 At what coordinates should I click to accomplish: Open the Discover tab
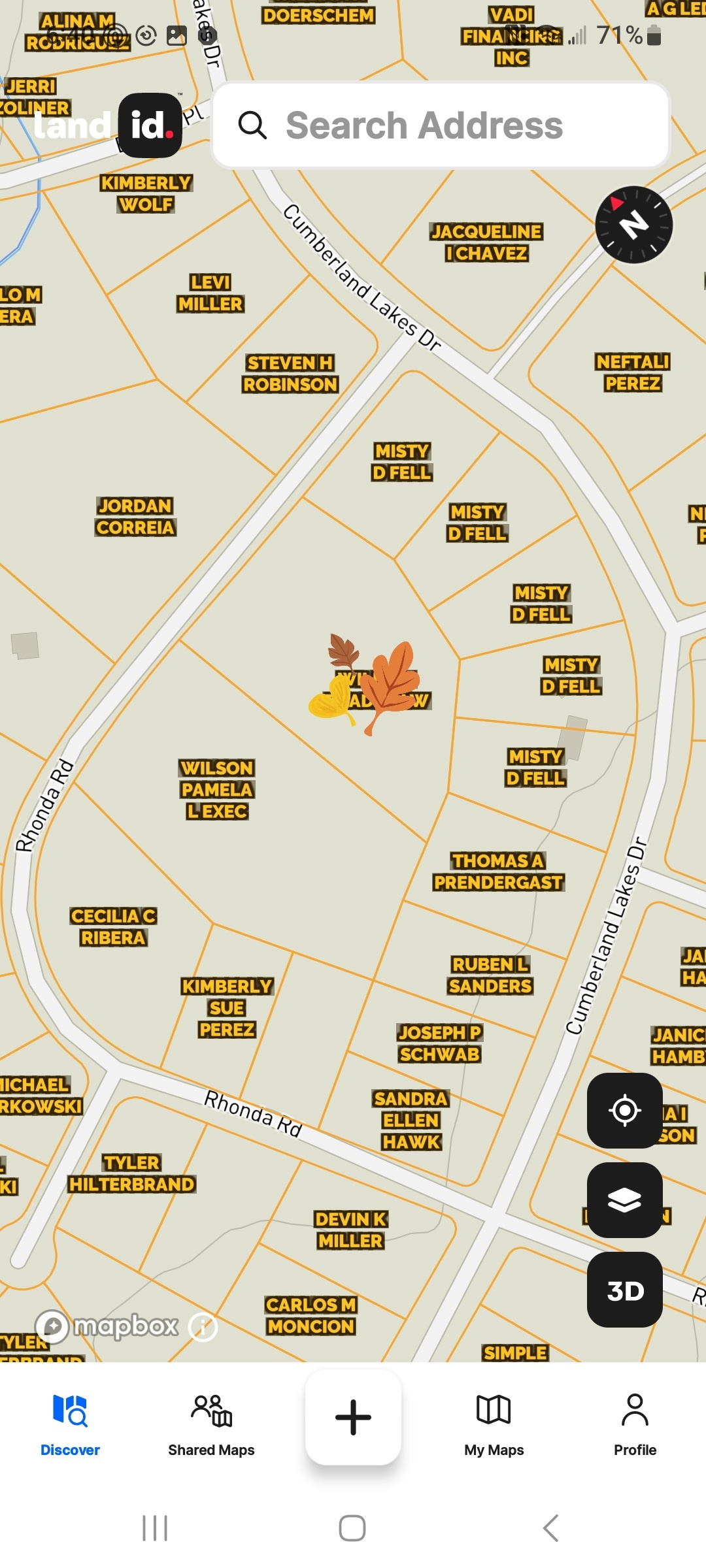click(70, 1425)
